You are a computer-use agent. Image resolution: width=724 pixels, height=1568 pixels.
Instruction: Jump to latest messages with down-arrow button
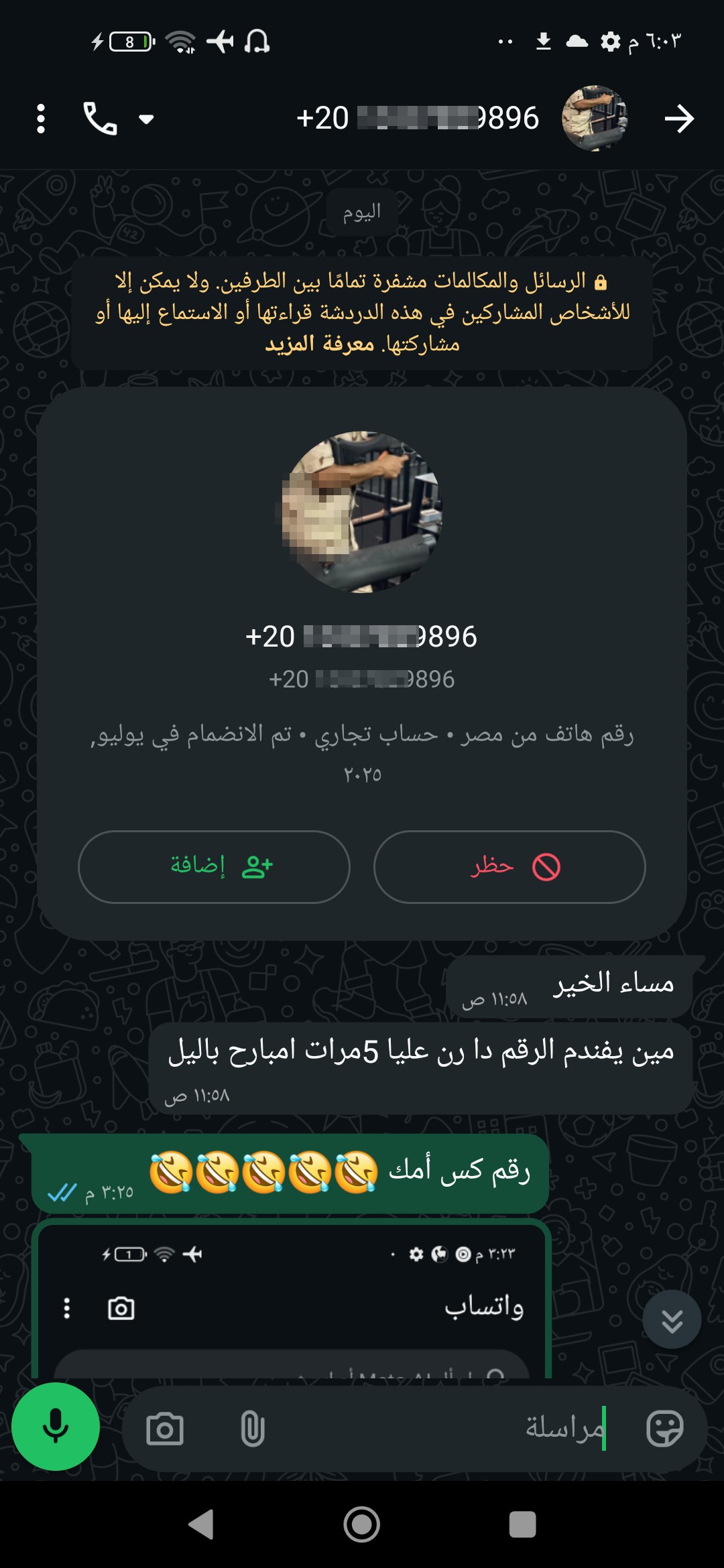672,1319
